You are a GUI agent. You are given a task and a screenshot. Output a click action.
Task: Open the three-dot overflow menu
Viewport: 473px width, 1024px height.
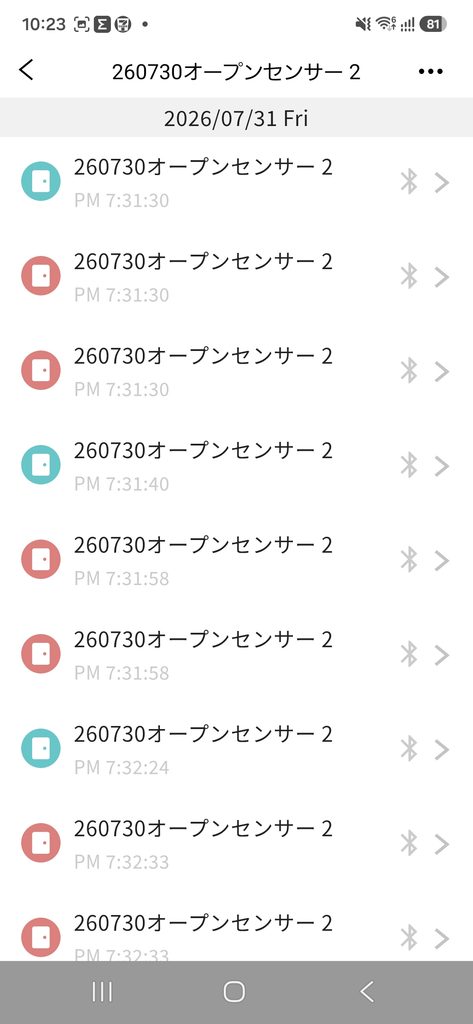[x=431, y=72]
